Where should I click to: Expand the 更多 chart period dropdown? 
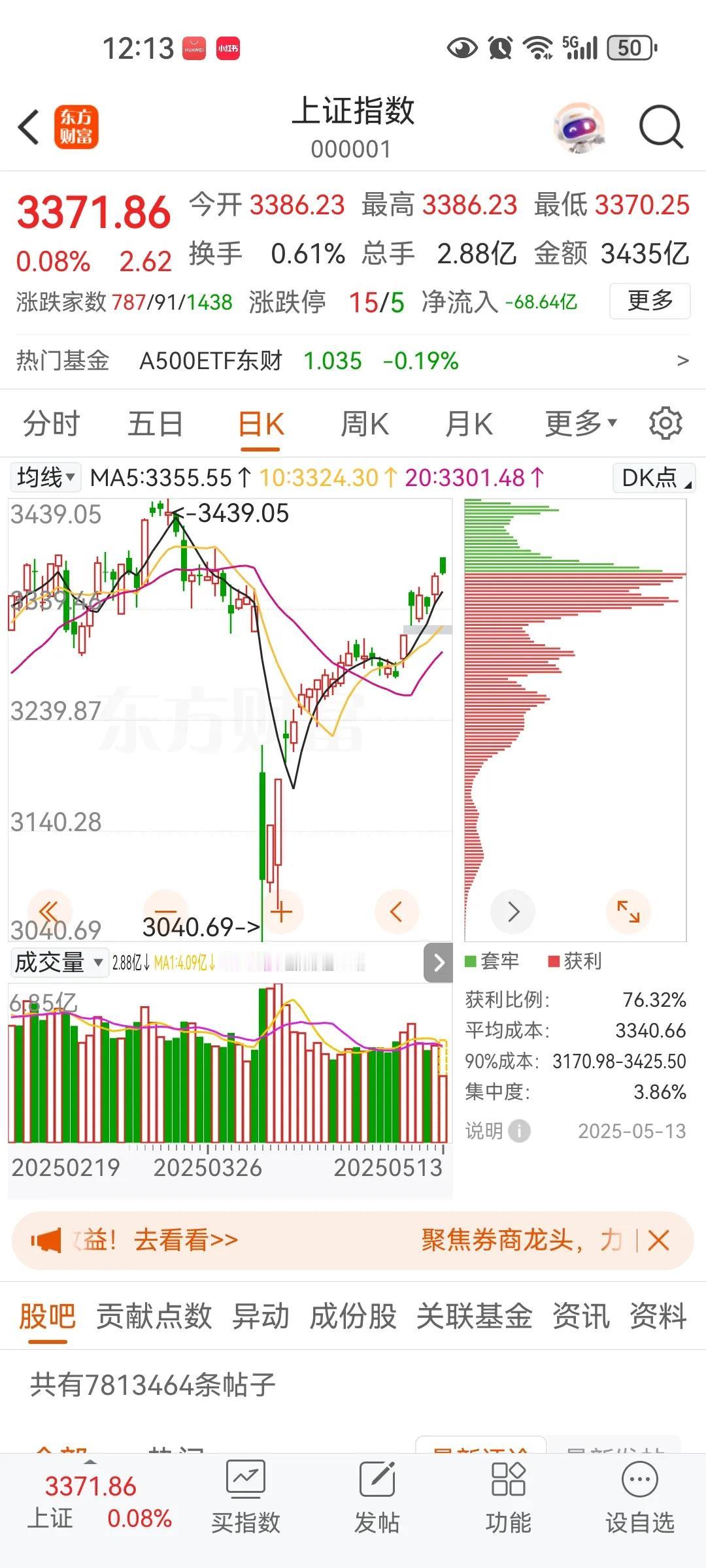[x=580, y=424]
